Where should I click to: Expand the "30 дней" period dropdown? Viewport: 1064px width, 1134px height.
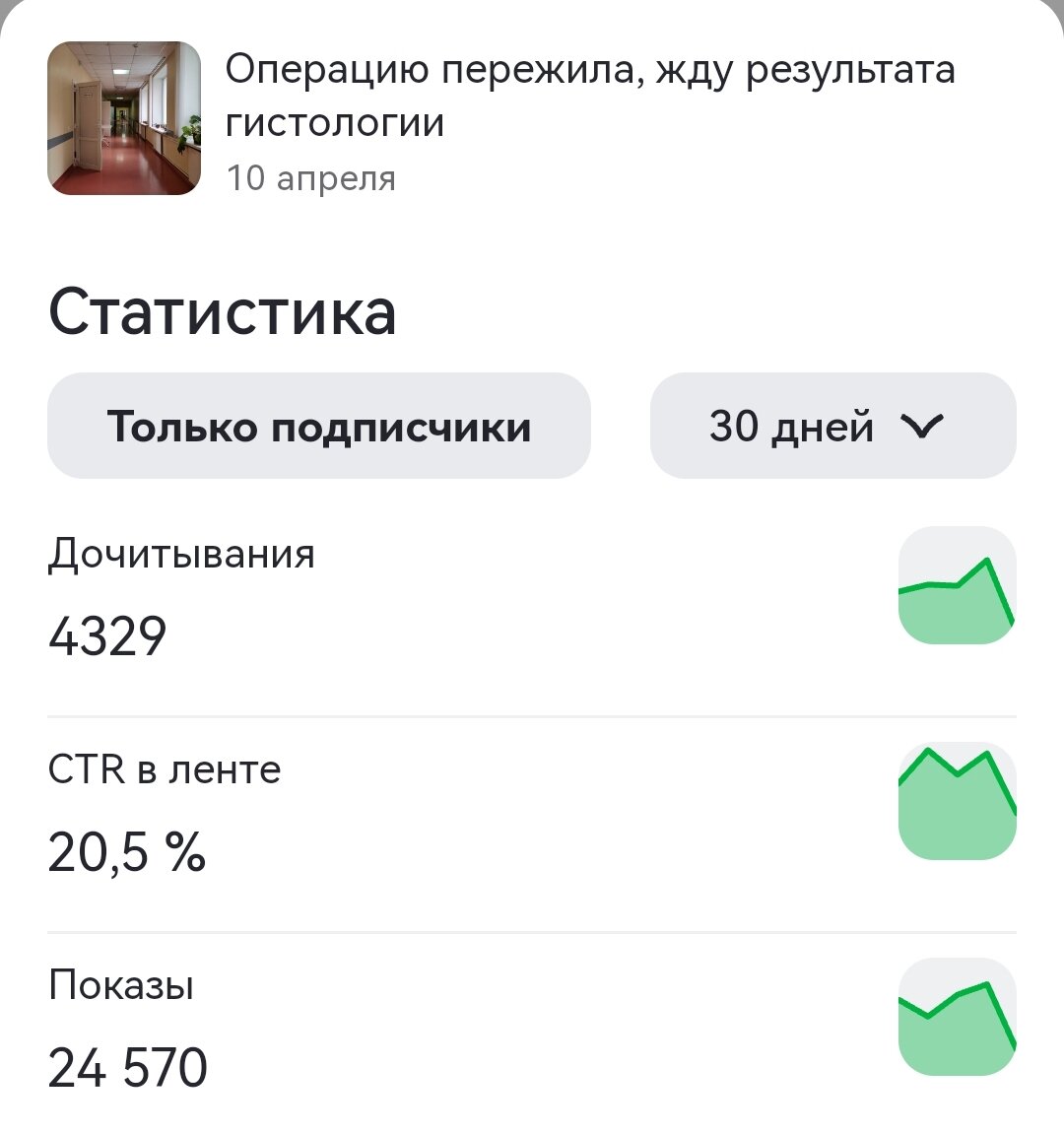[x=832, y=427]
